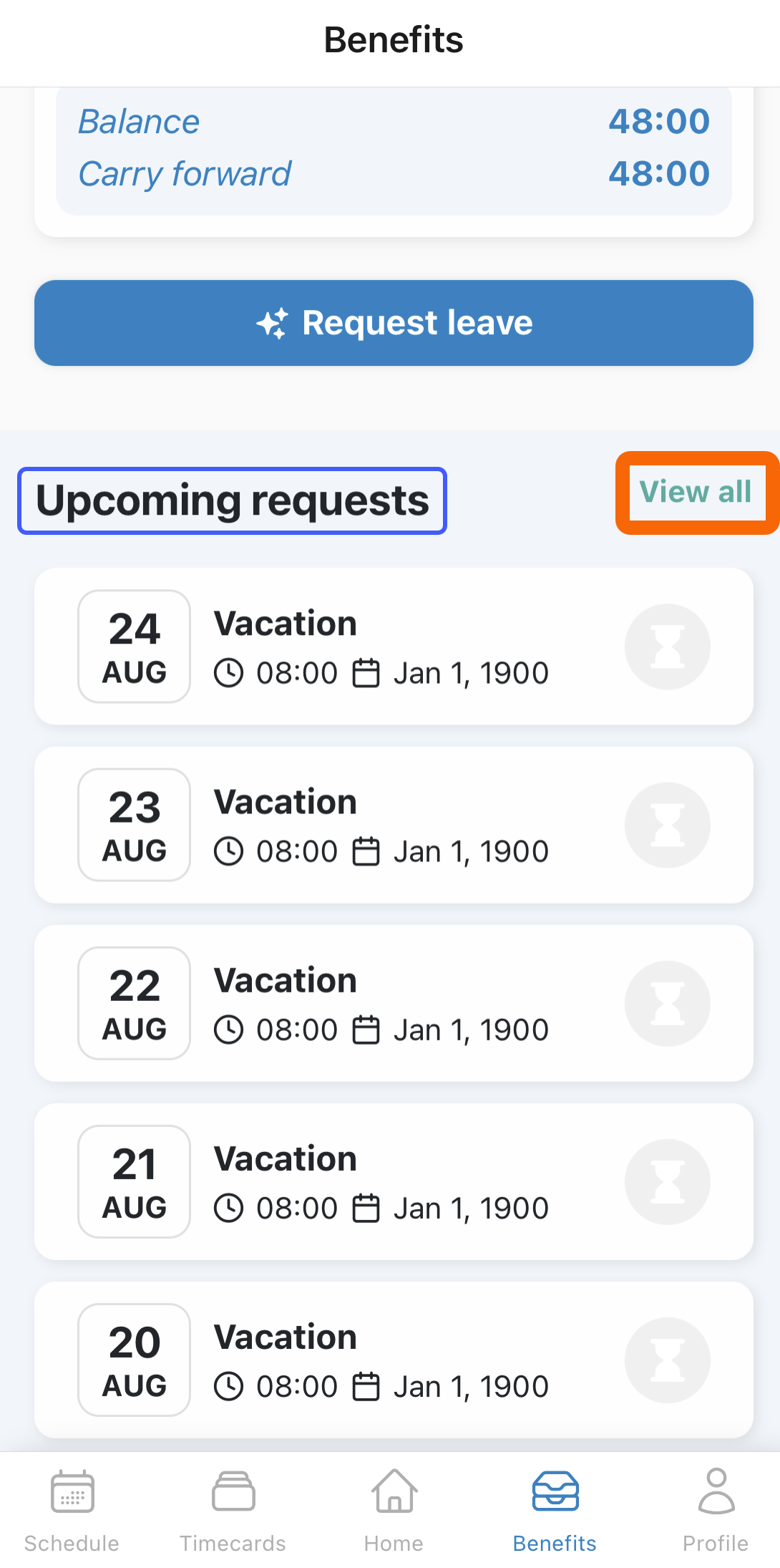Tap the Benefits tab

click(x=555, y=1511)
